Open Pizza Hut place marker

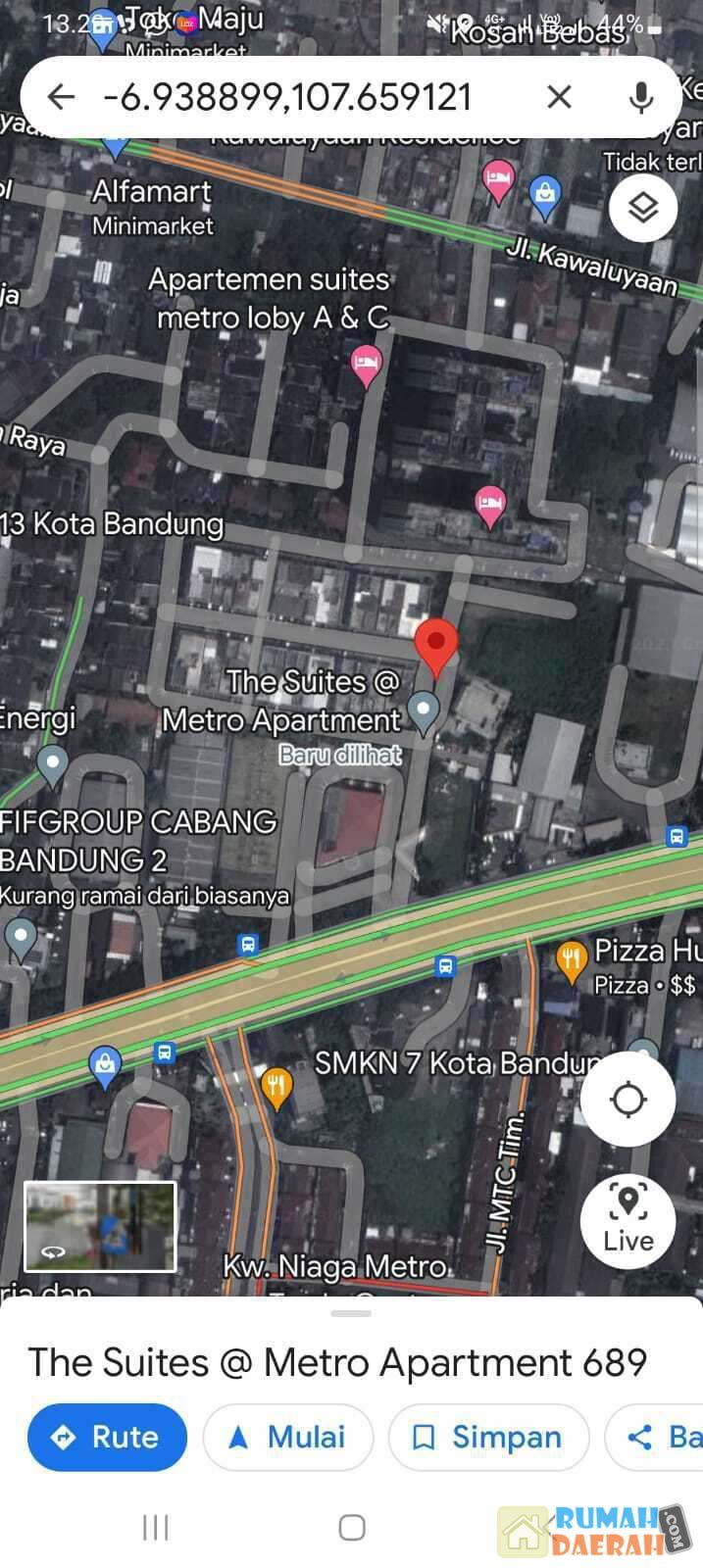click(x=572, y=959)
